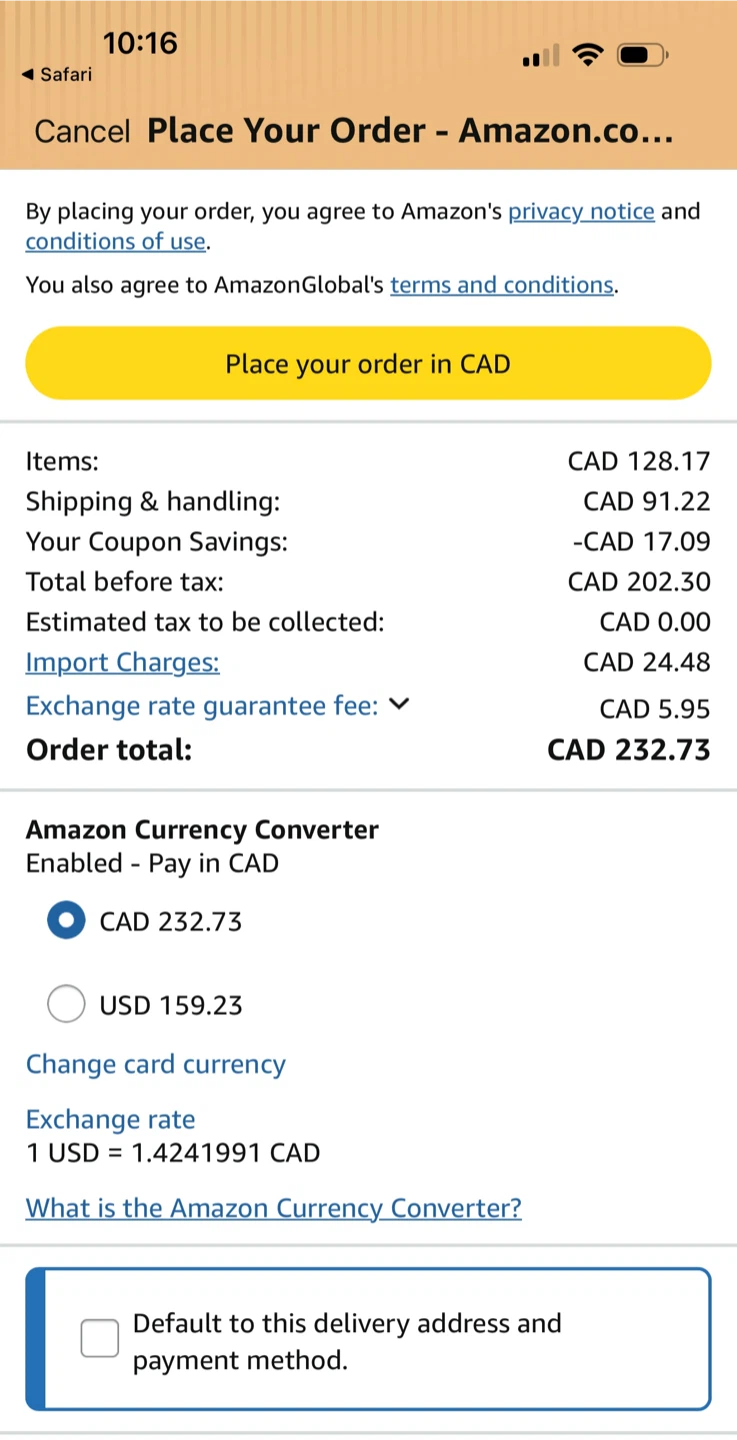The width and height of the screenshot is (737, 1440).
Task: Open the conditions of use link
Action: pyautogui.click(x=116, y=241)
